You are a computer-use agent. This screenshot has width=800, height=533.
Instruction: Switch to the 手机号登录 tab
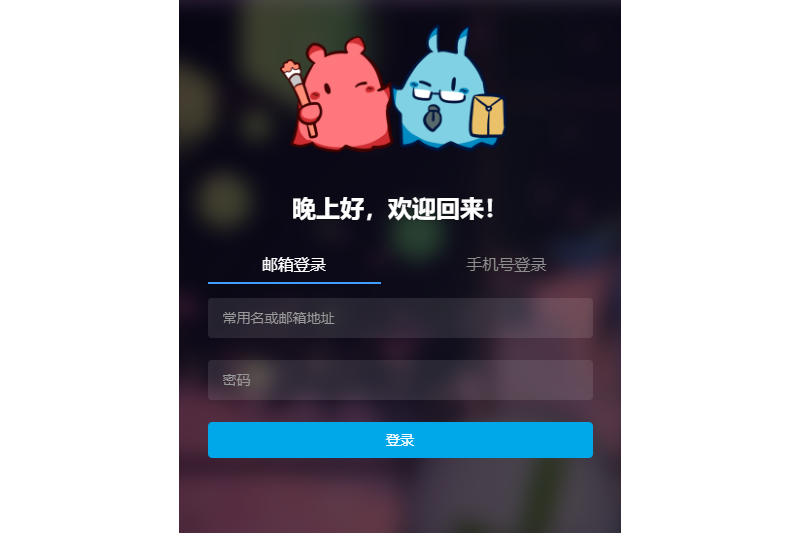pos(506,265)
